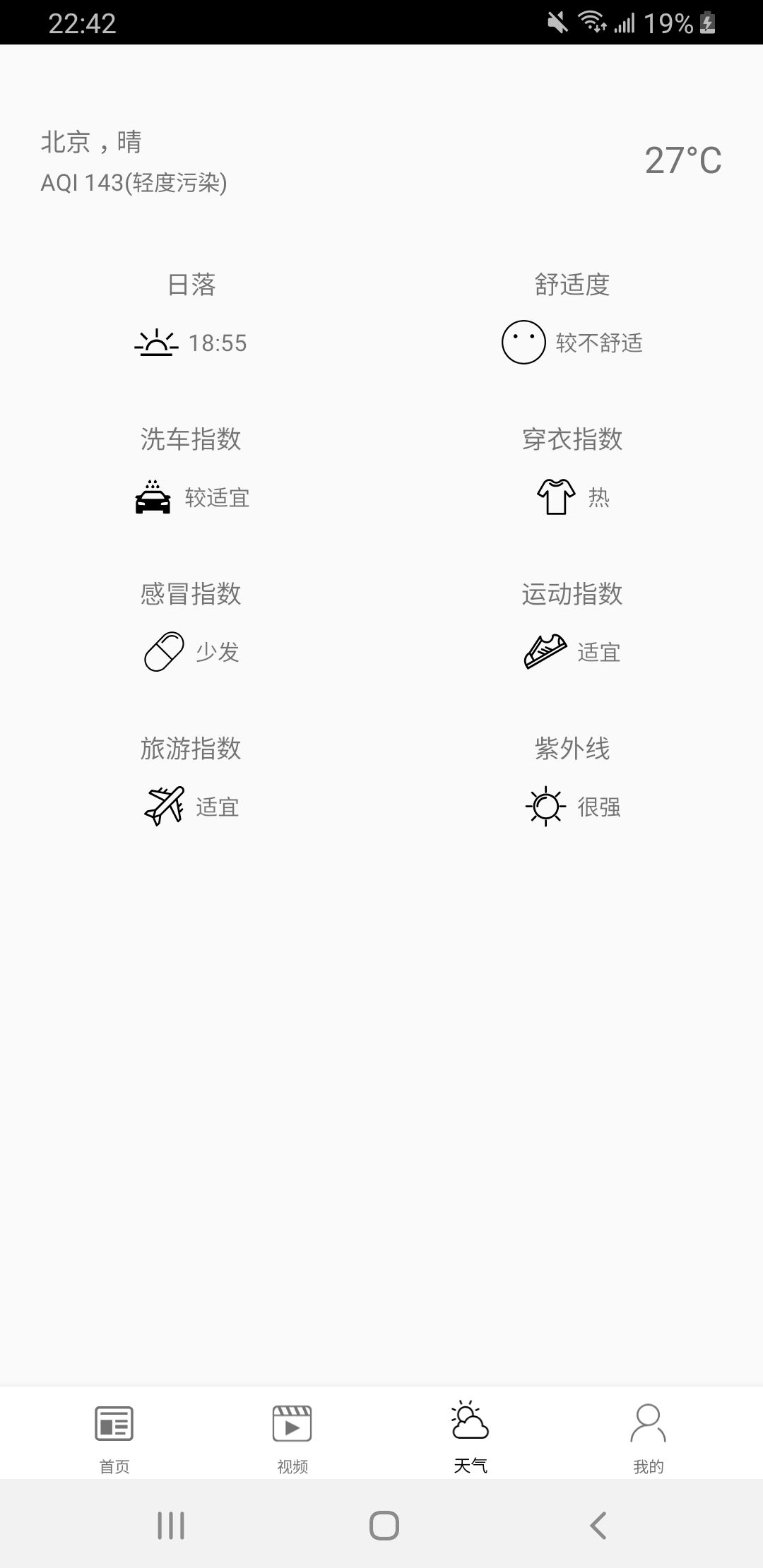Click the news icon above 首页
Screen dimensions: 763x1568
(x=114, y=1424)
